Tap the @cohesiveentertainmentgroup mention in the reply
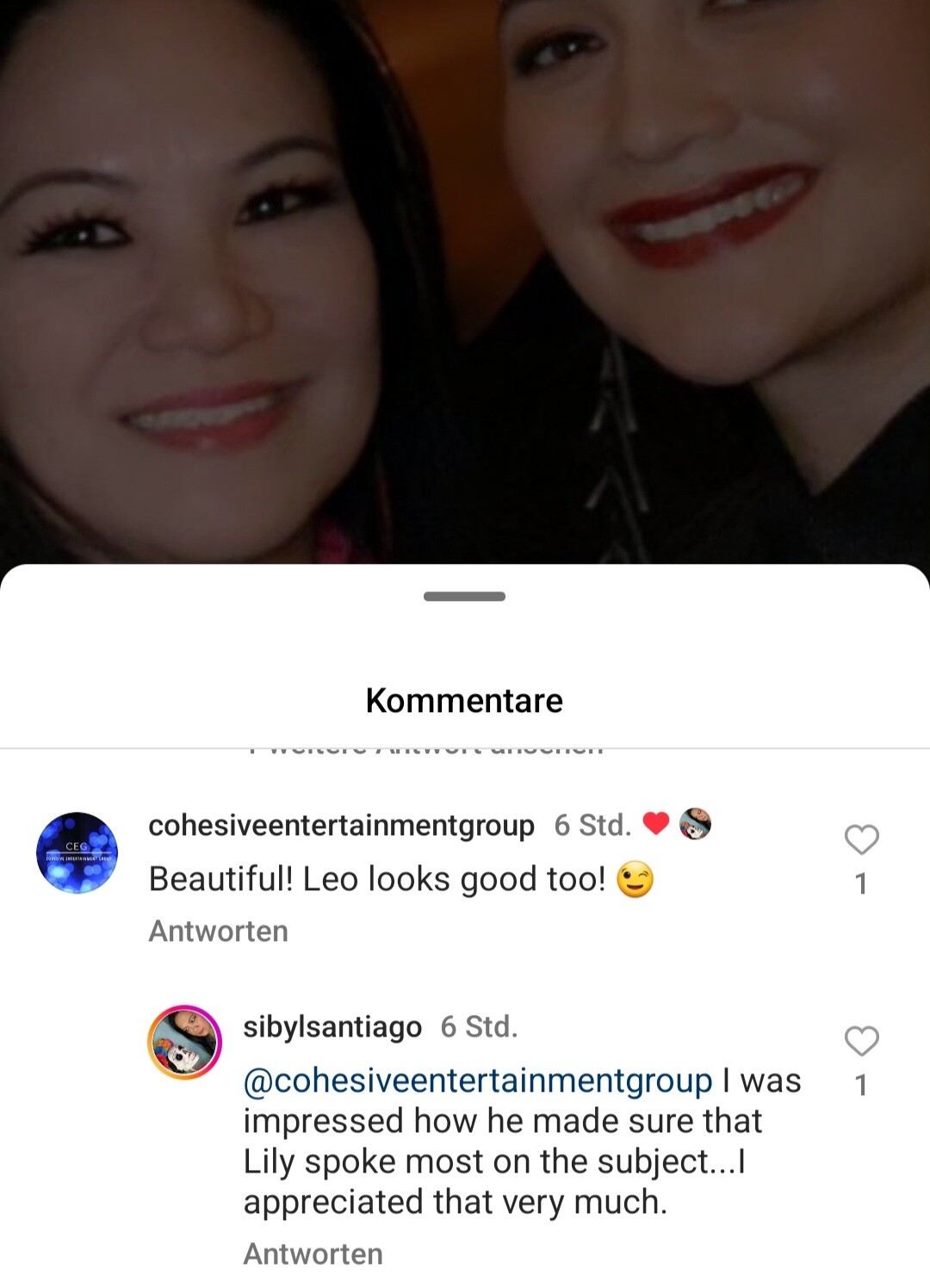 pyautogui.click(x=478, y=1081)
